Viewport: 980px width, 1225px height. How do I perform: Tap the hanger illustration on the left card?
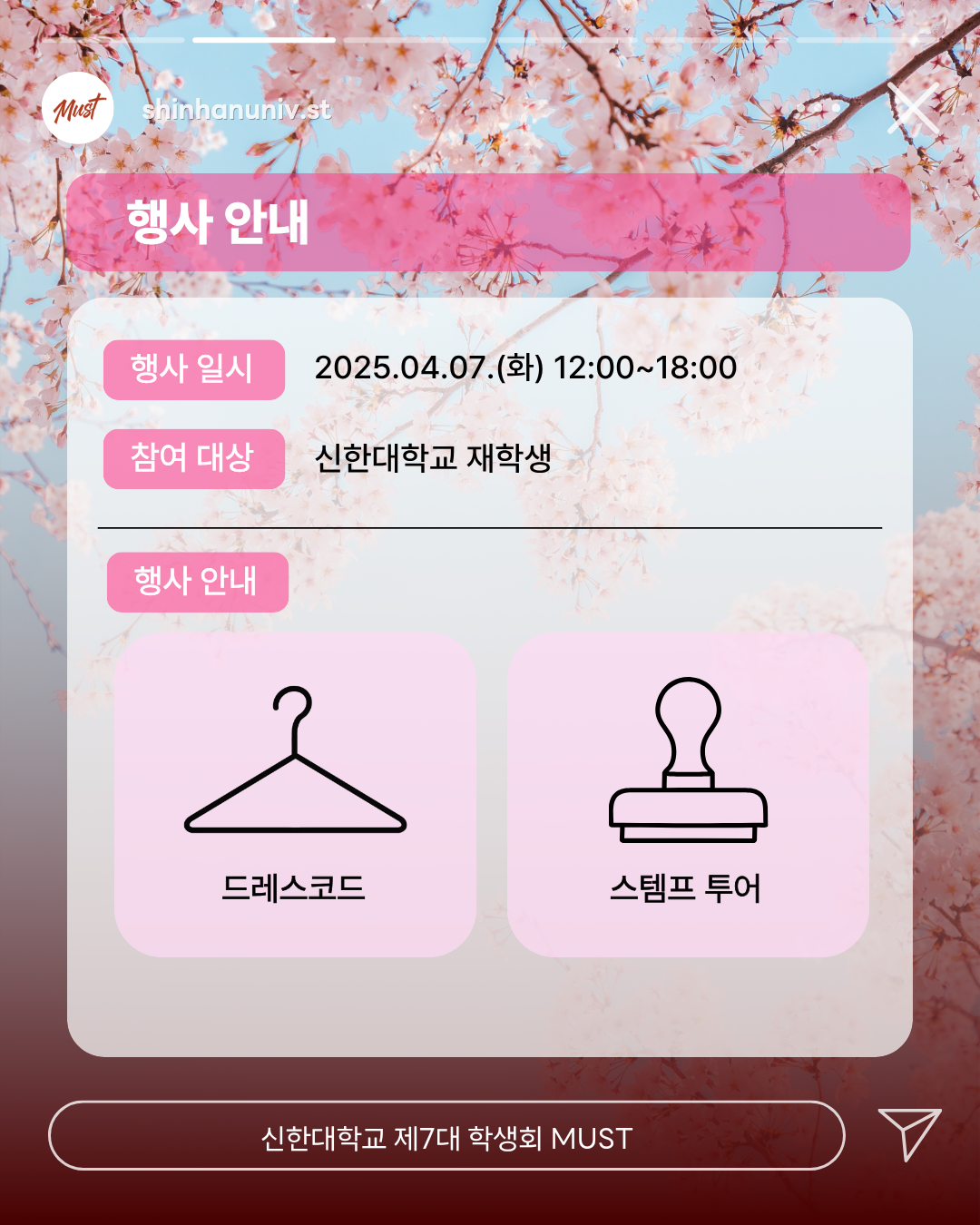point(295,762)
